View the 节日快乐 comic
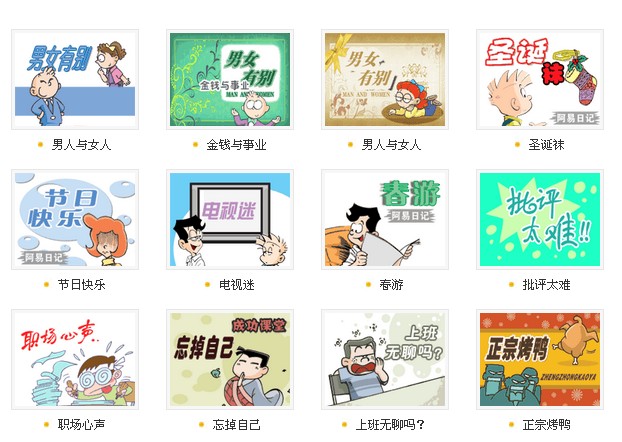Viewport: 622px width, 442px height. 75,219
